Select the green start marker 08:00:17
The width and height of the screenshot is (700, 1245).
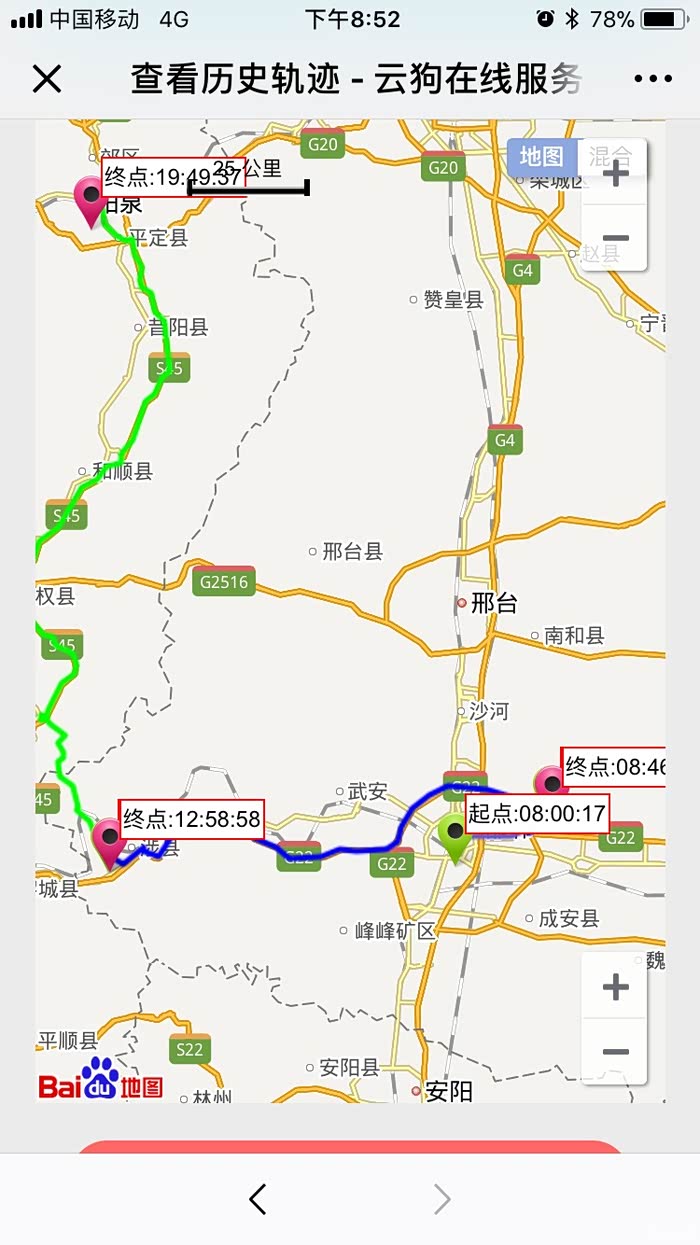pos(455,839)
